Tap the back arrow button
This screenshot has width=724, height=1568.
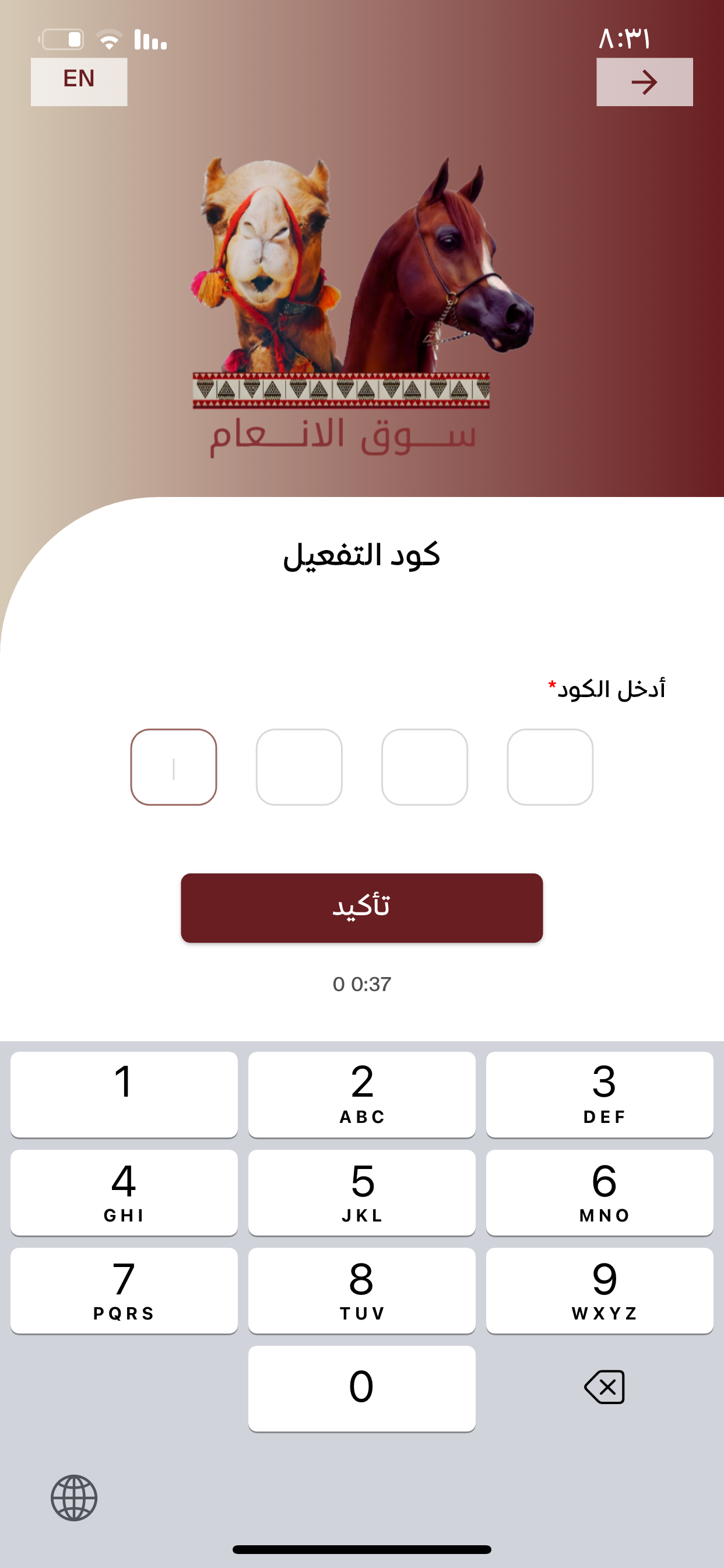coord(644,82)
